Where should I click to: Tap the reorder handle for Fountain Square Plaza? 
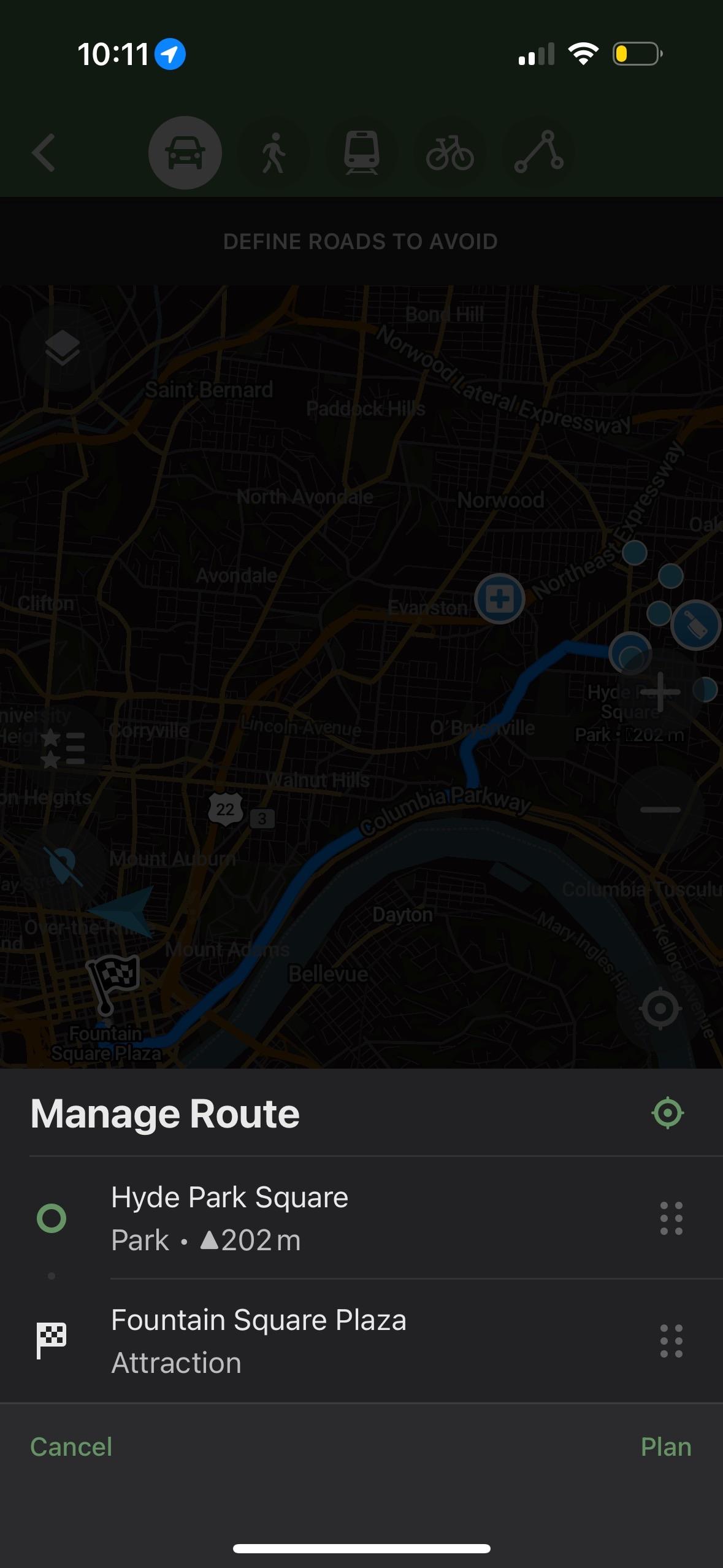[671, 1341]
